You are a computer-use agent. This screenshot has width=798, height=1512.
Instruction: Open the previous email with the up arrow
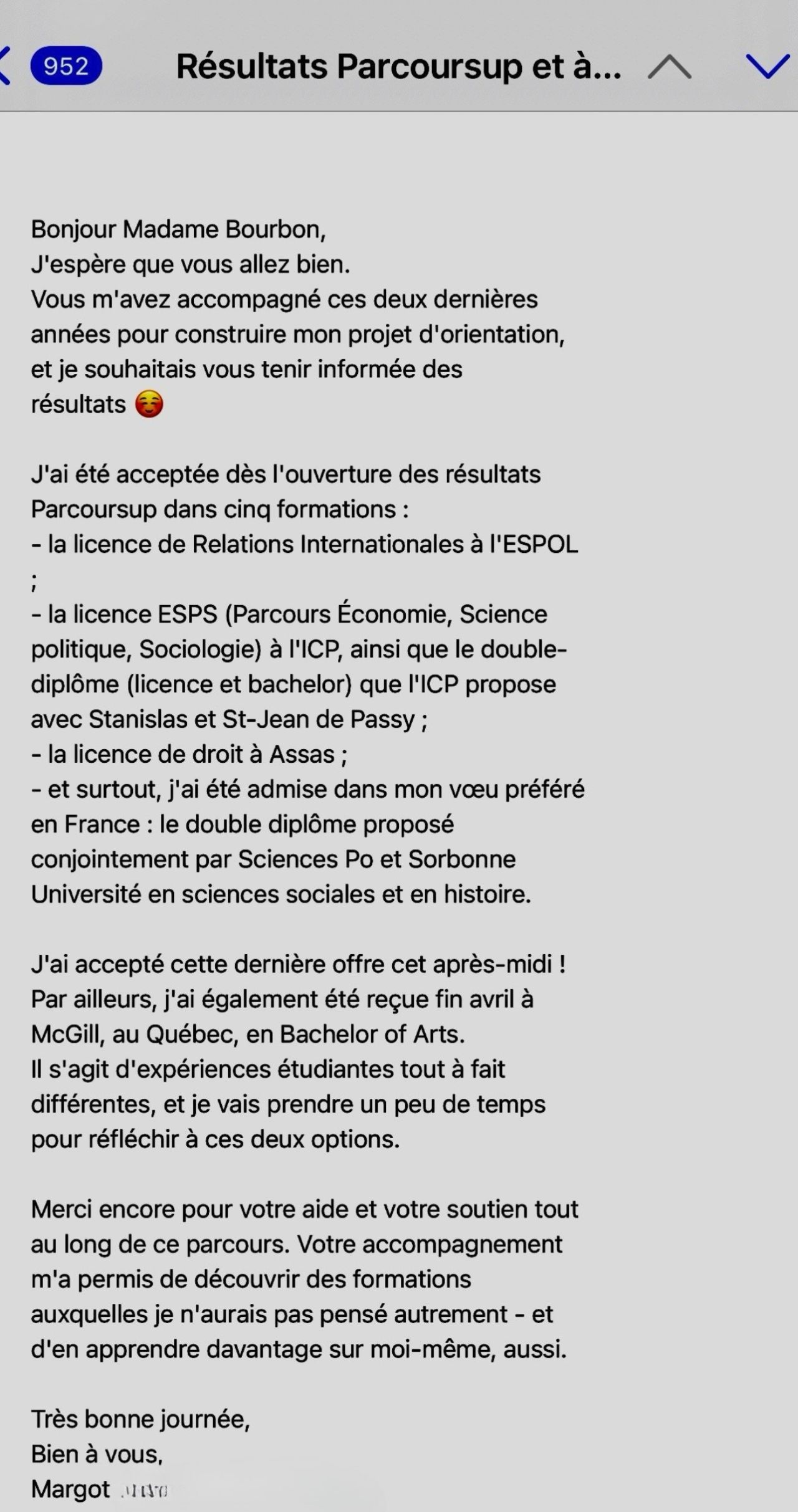(x=669, y=66)
